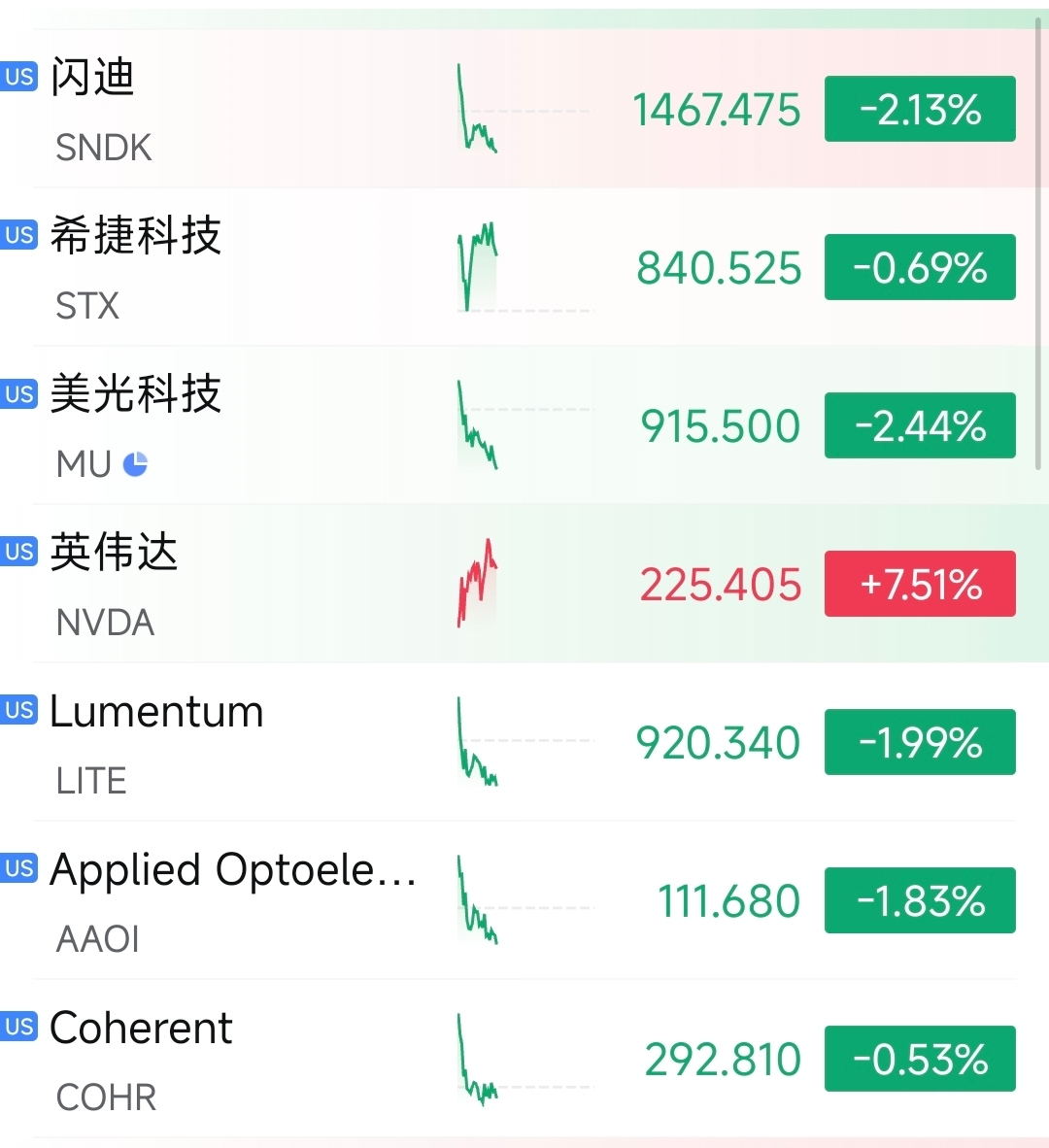The height and width of the screenshot is (1148, 1049).
Task: Open the Applied Optoelectronics AAOI row
Action: click(x=524, y=899)
